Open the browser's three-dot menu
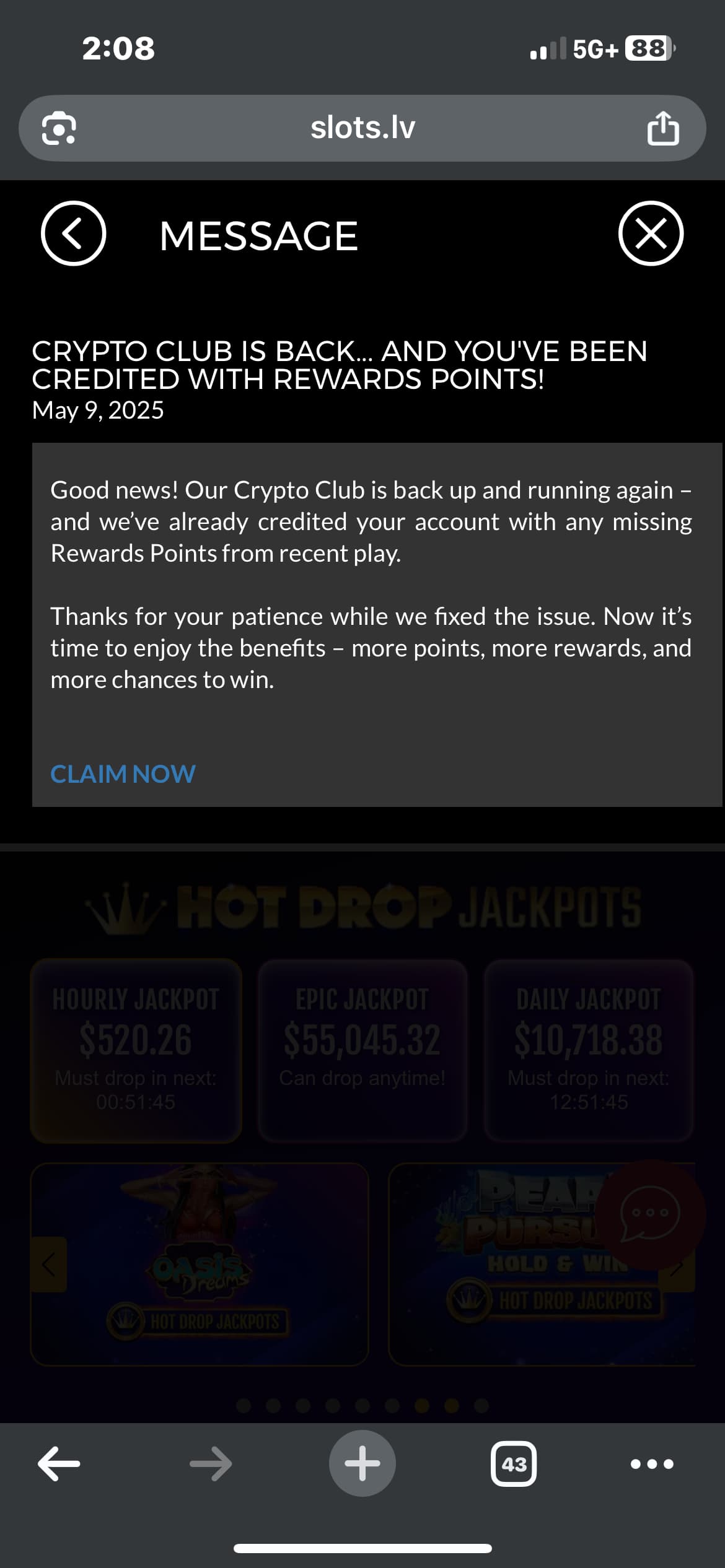725x1568 pixels. [x=652, y=1464]
